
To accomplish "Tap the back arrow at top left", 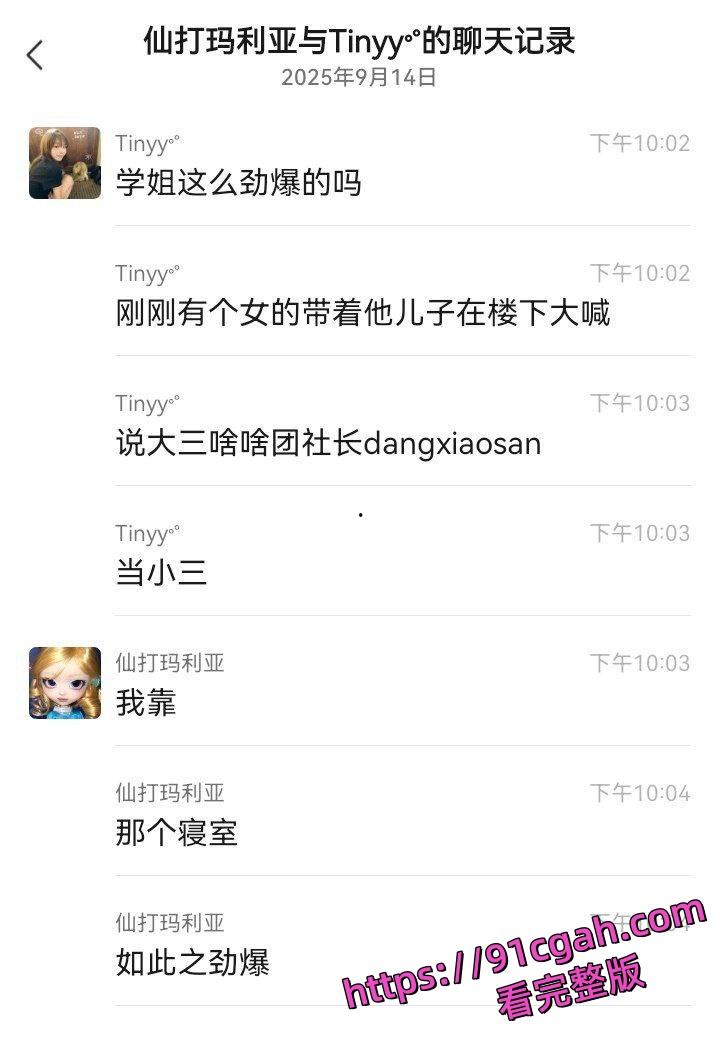I will pos(36,56).
